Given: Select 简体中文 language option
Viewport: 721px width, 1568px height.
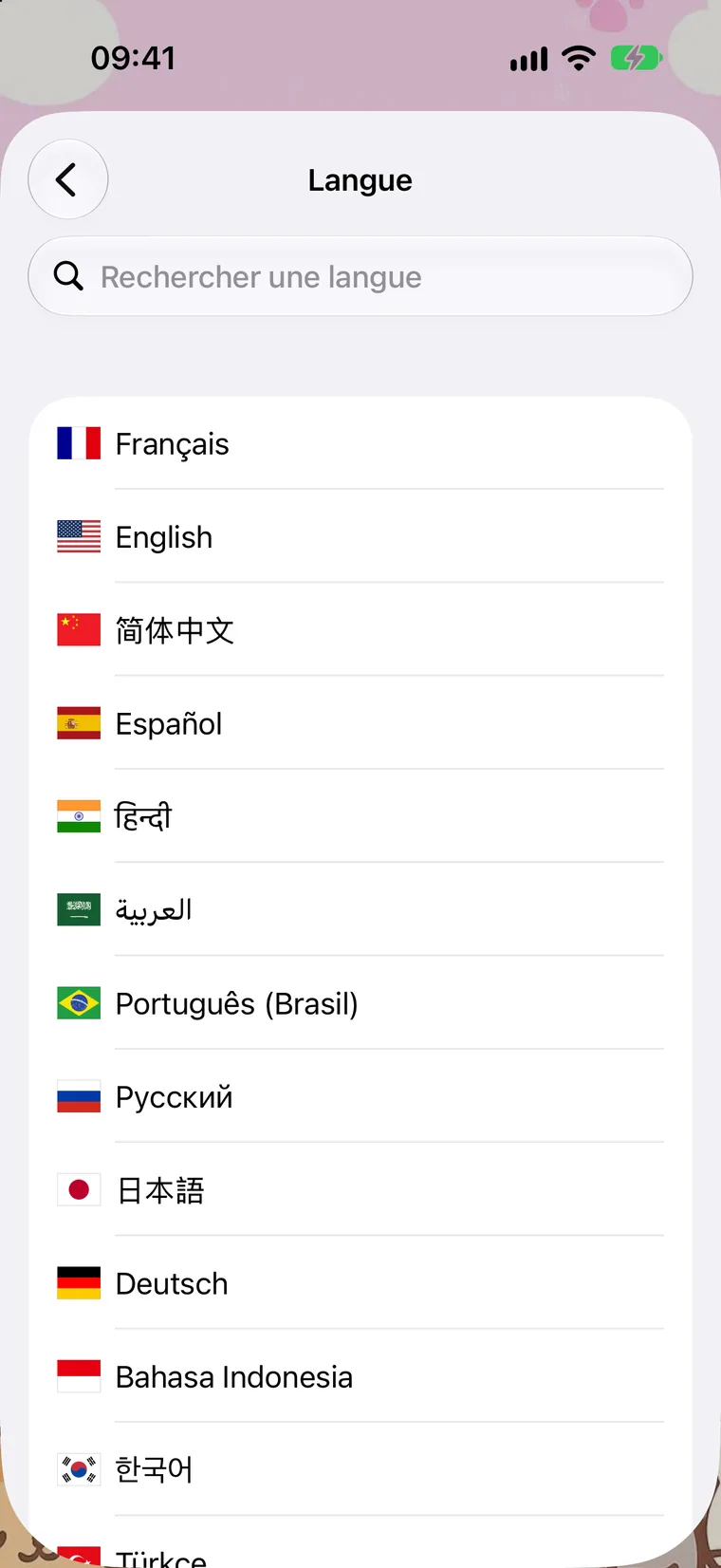Looking at the screenshot, I should click(360, 630).
